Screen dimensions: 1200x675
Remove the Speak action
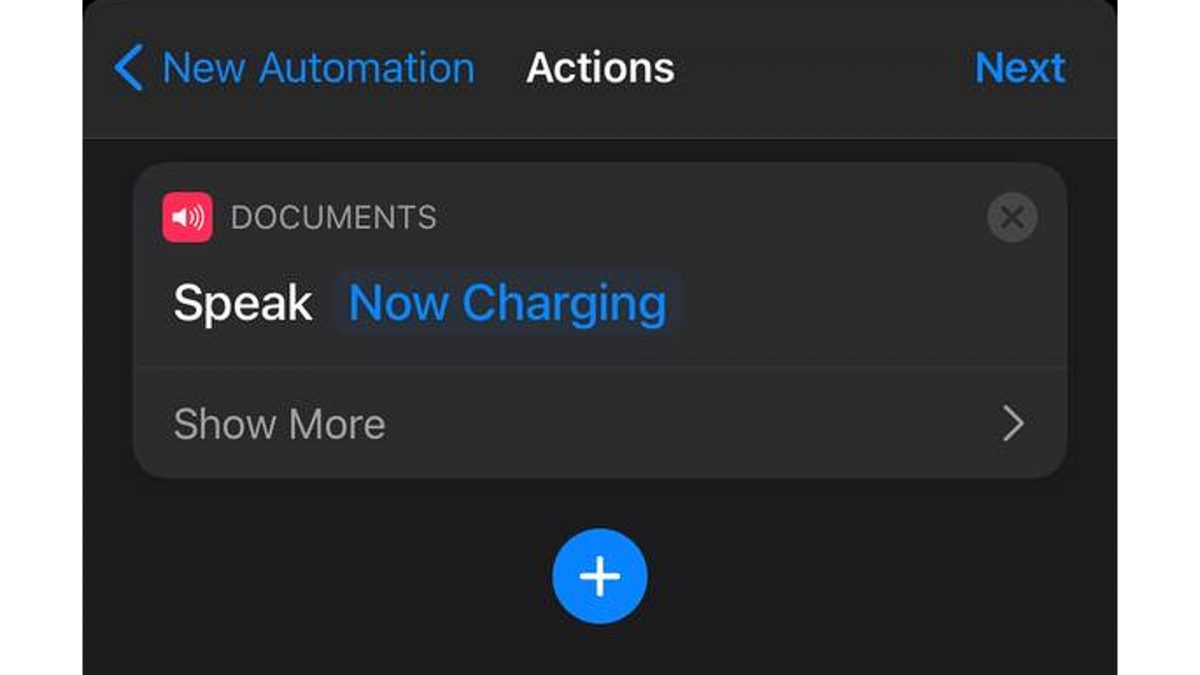(1012, 218)
